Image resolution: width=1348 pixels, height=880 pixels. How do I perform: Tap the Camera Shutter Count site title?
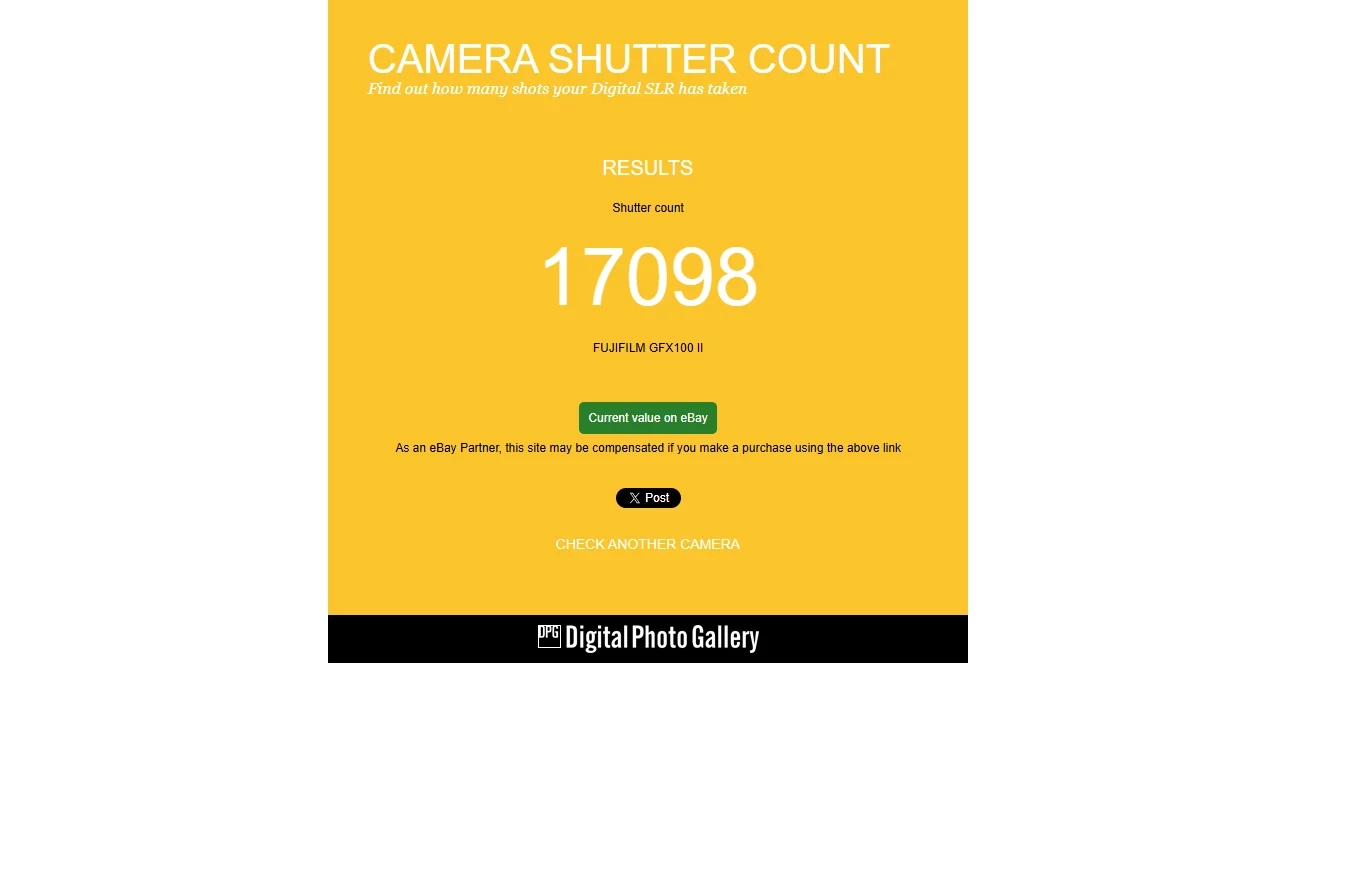628,59
